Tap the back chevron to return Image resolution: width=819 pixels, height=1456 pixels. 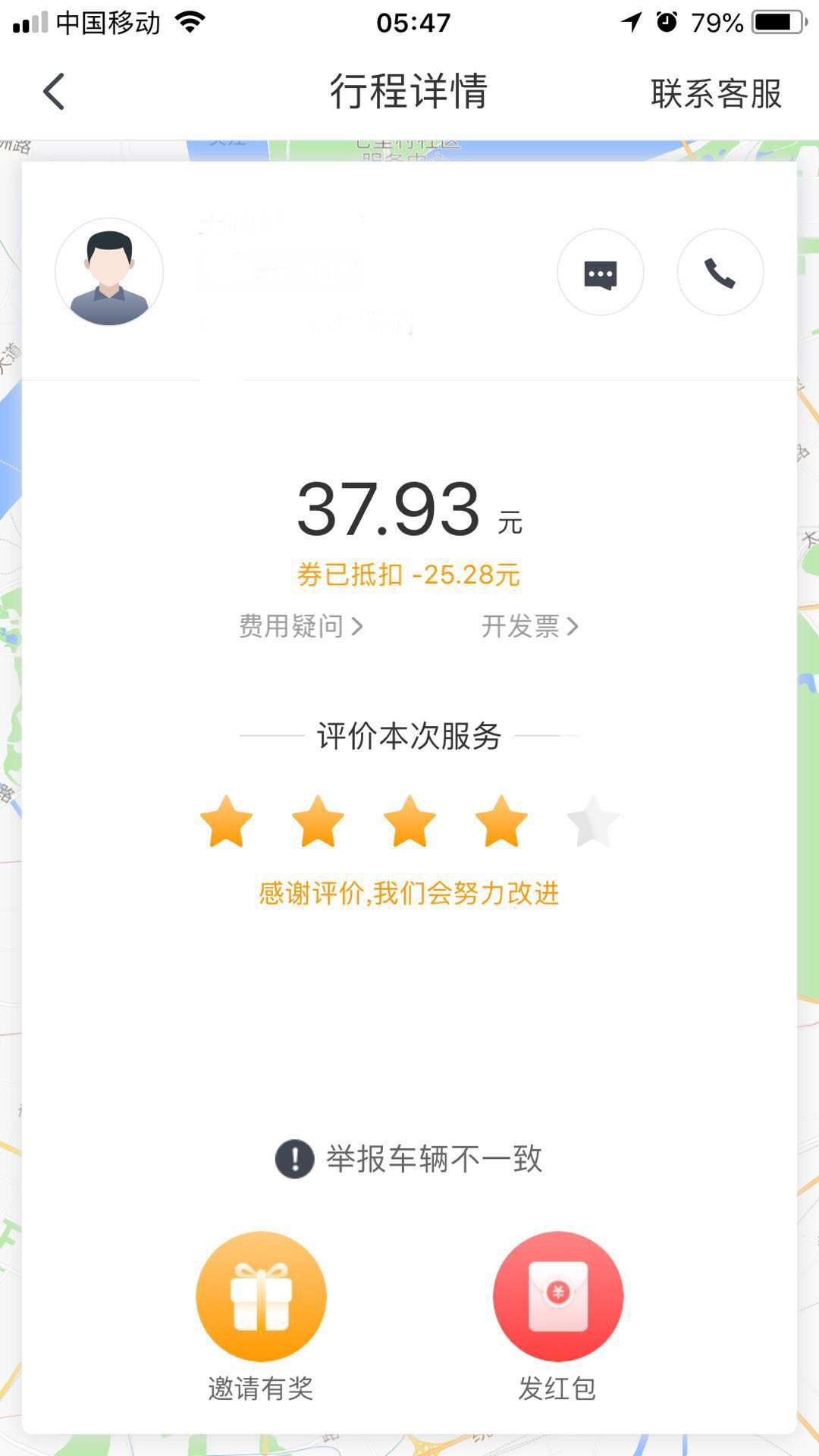pos(52,91)
